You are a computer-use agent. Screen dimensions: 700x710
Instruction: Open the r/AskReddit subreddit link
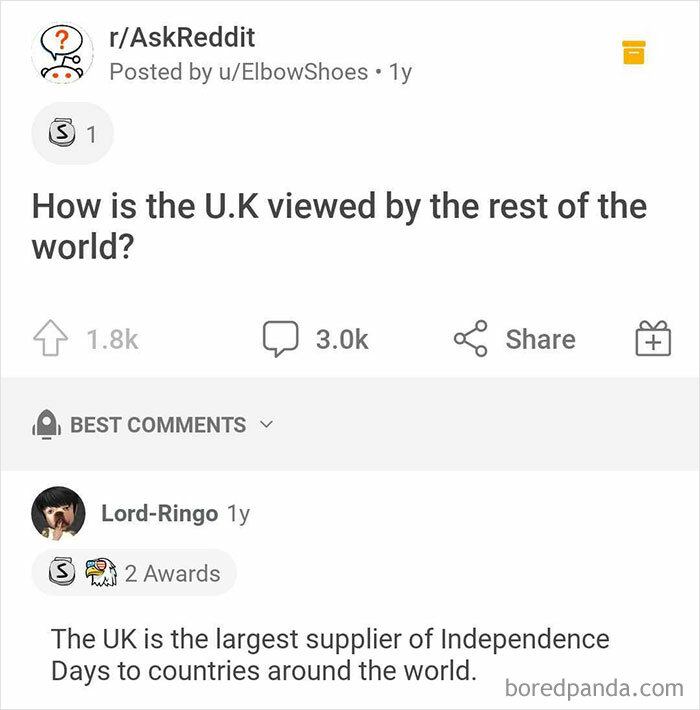pyautogui.click(x=182, y=37)
